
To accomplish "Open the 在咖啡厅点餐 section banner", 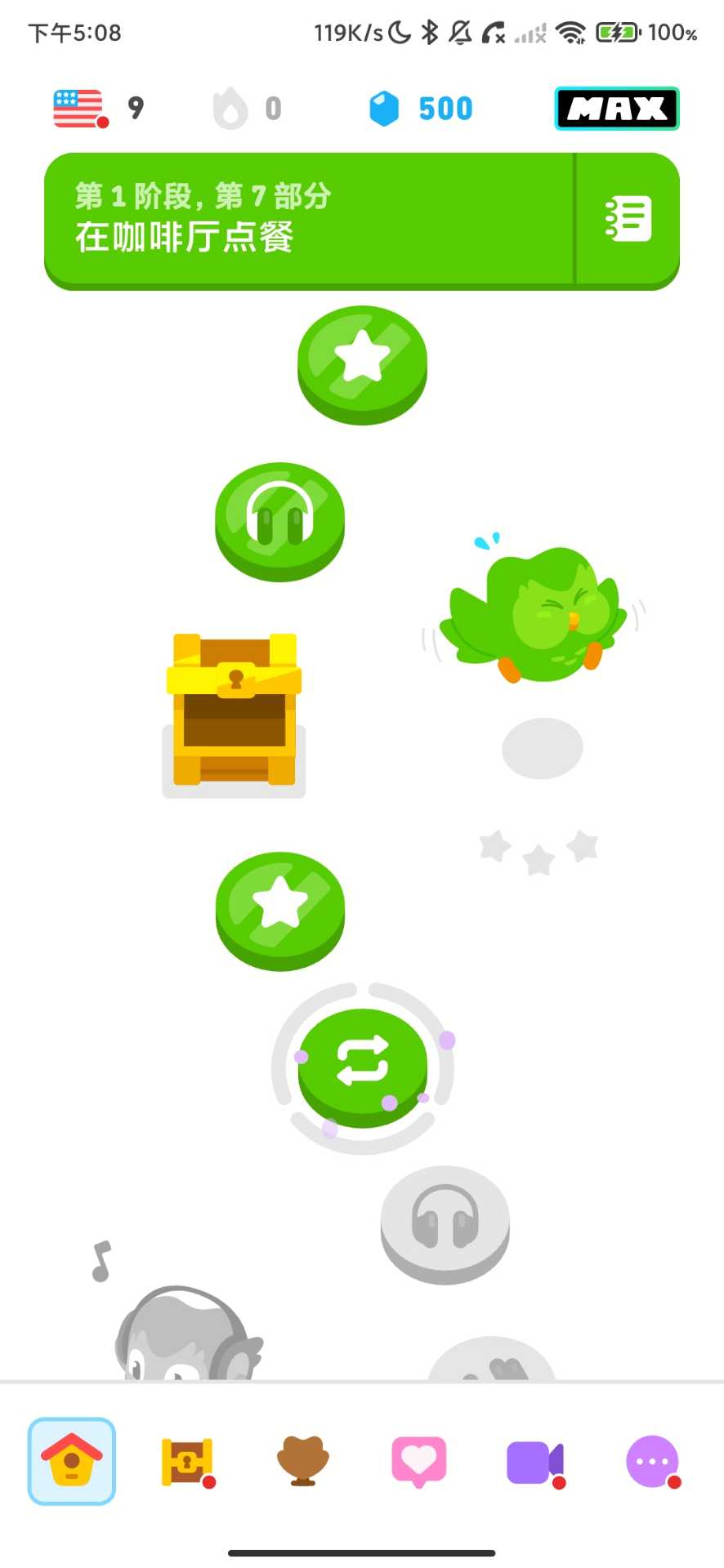I will [x=309, y=219].
